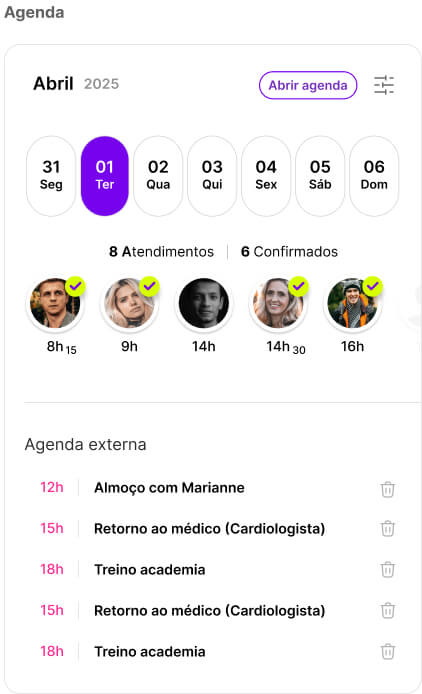View the 14h30 appointment avatar

pos(278,303)
